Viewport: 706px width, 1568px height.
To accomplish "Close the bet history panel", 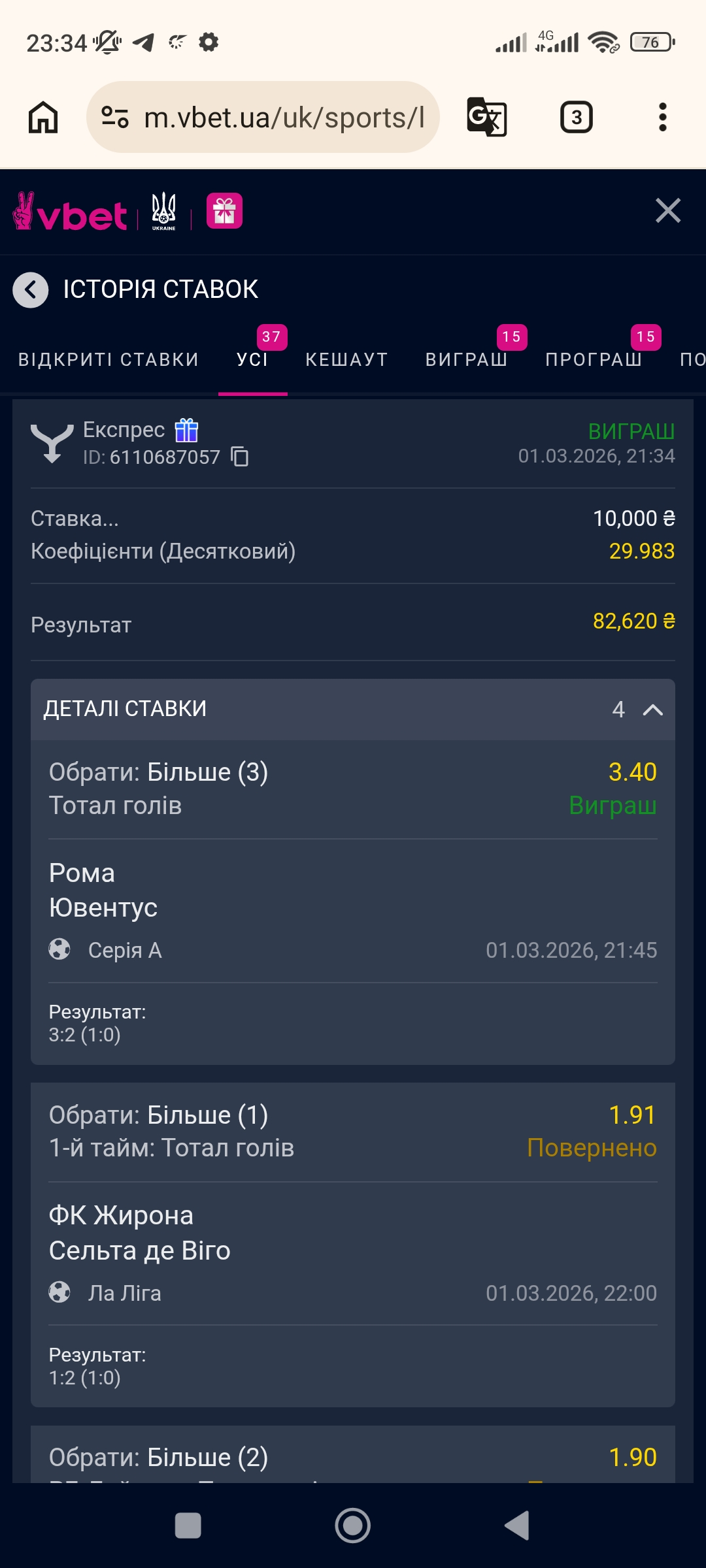I will [x=667, y=210].
